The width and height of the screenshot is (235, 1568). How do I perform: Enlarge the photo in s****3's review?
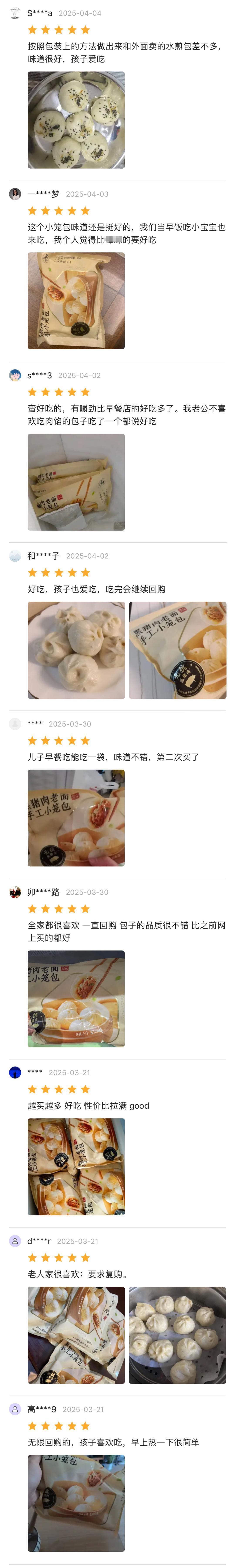[x=76, y=482]
